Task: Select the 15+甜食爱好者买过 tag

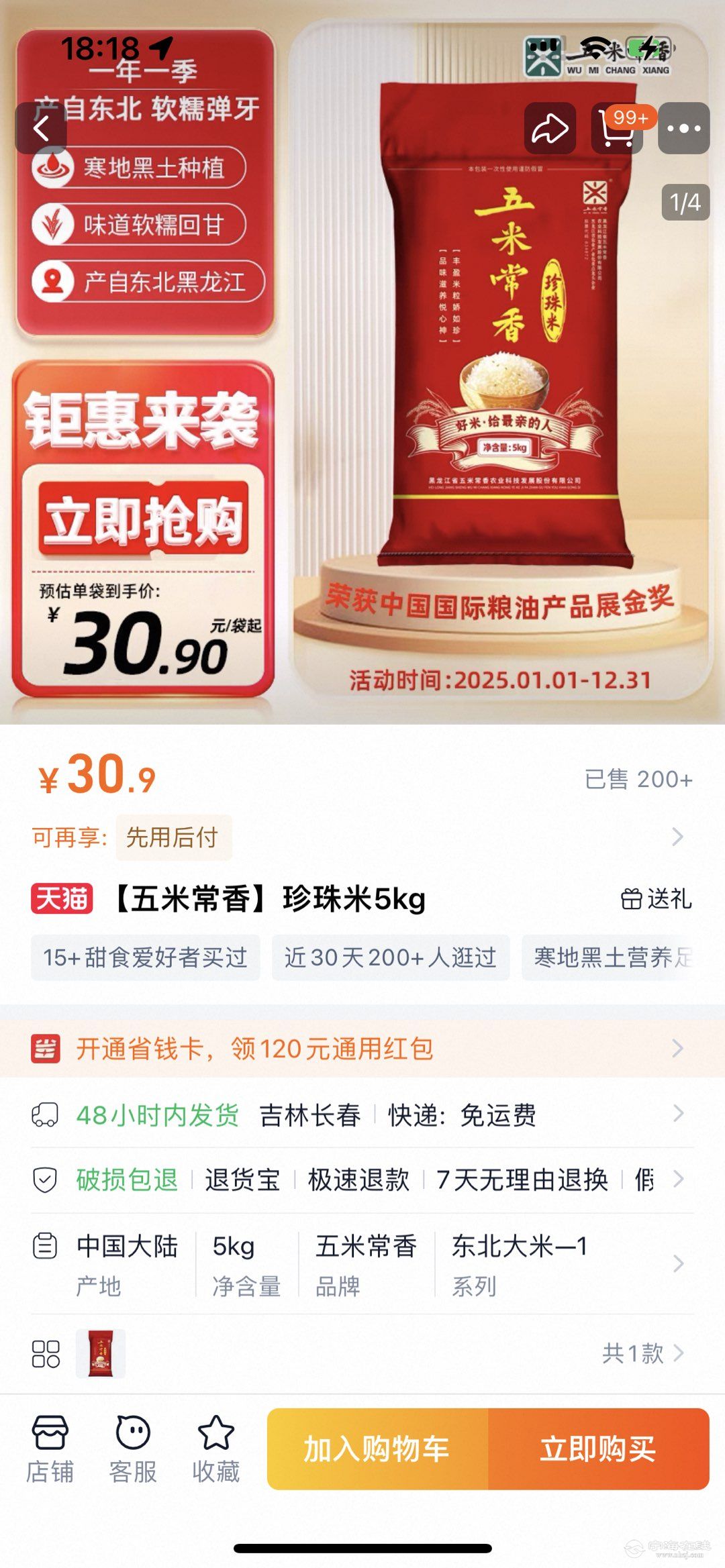Action: [145, 957]
